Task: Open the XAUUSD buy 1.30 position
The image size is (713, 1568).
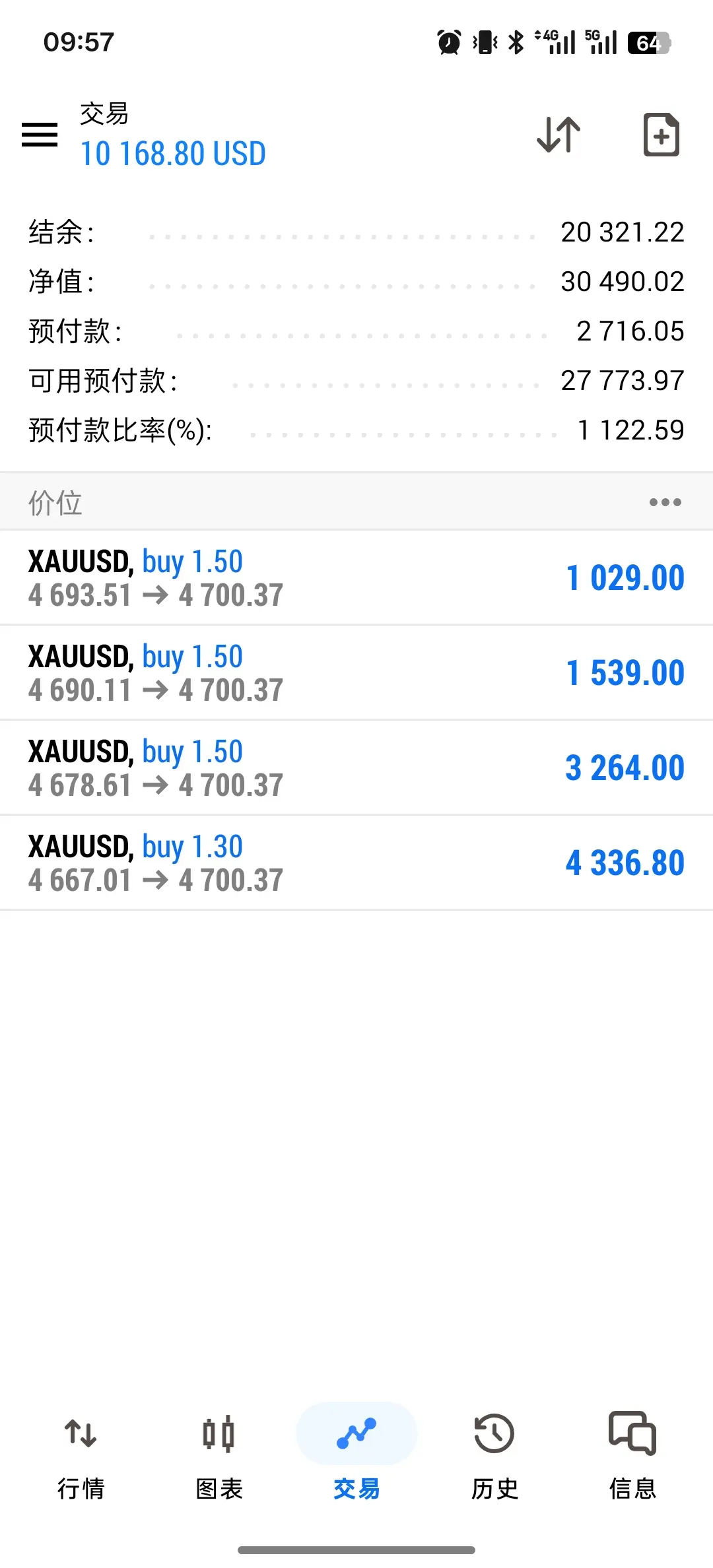Action: tap(356, 863)
